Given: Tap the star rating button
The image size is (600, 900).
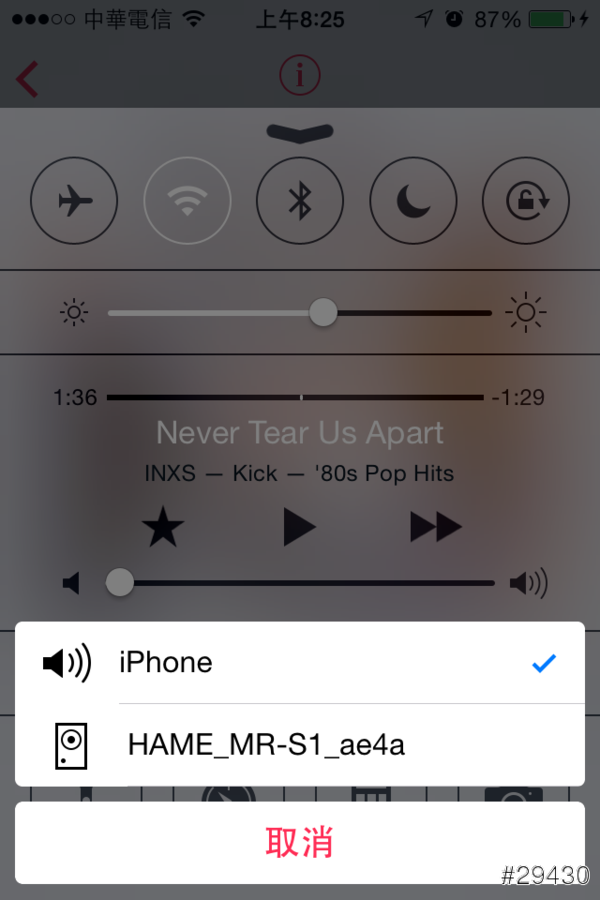Looking at the screenshot, I should coord(163,526).
